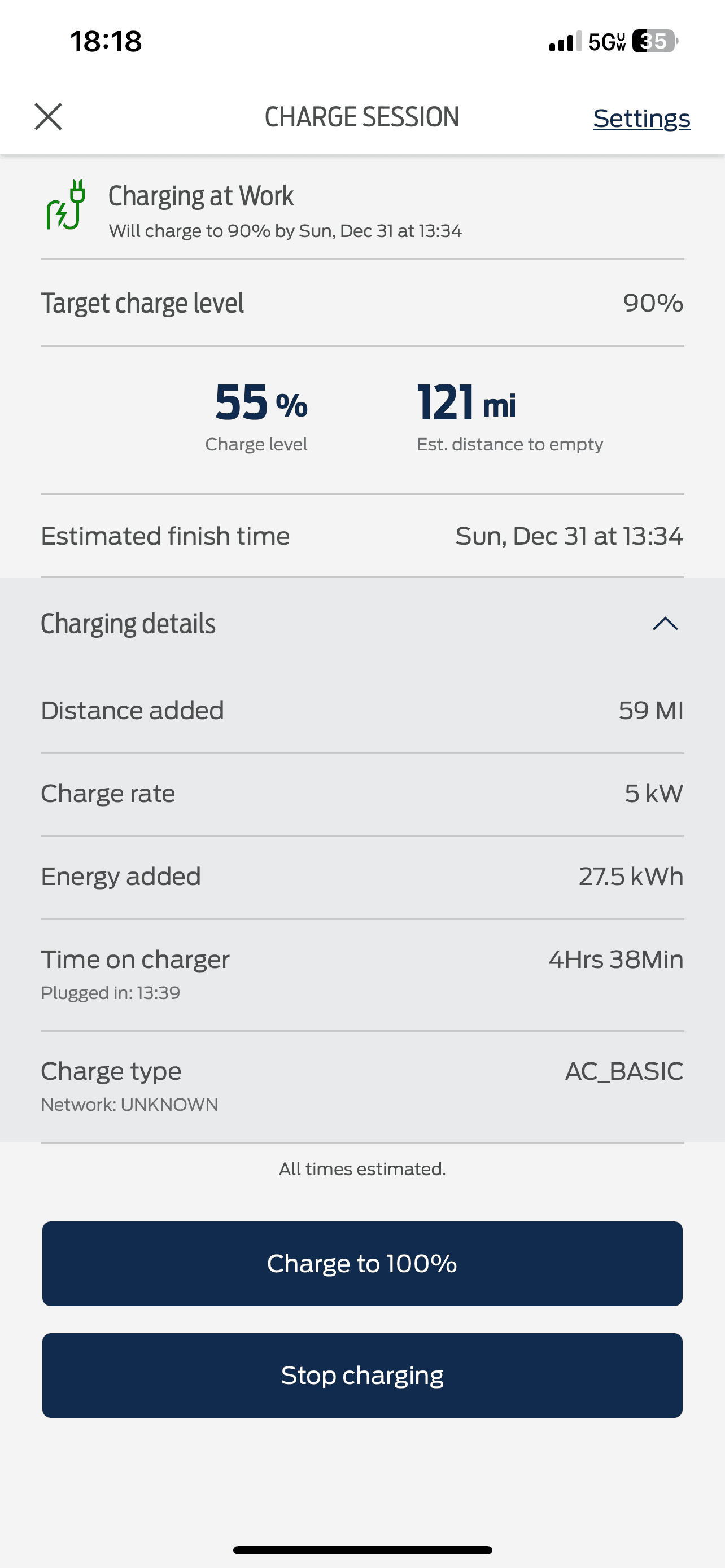Screen dimensions: 725x1568
Task: Select the AC_BASIC charge type
Action: (x=624, y=1071)
